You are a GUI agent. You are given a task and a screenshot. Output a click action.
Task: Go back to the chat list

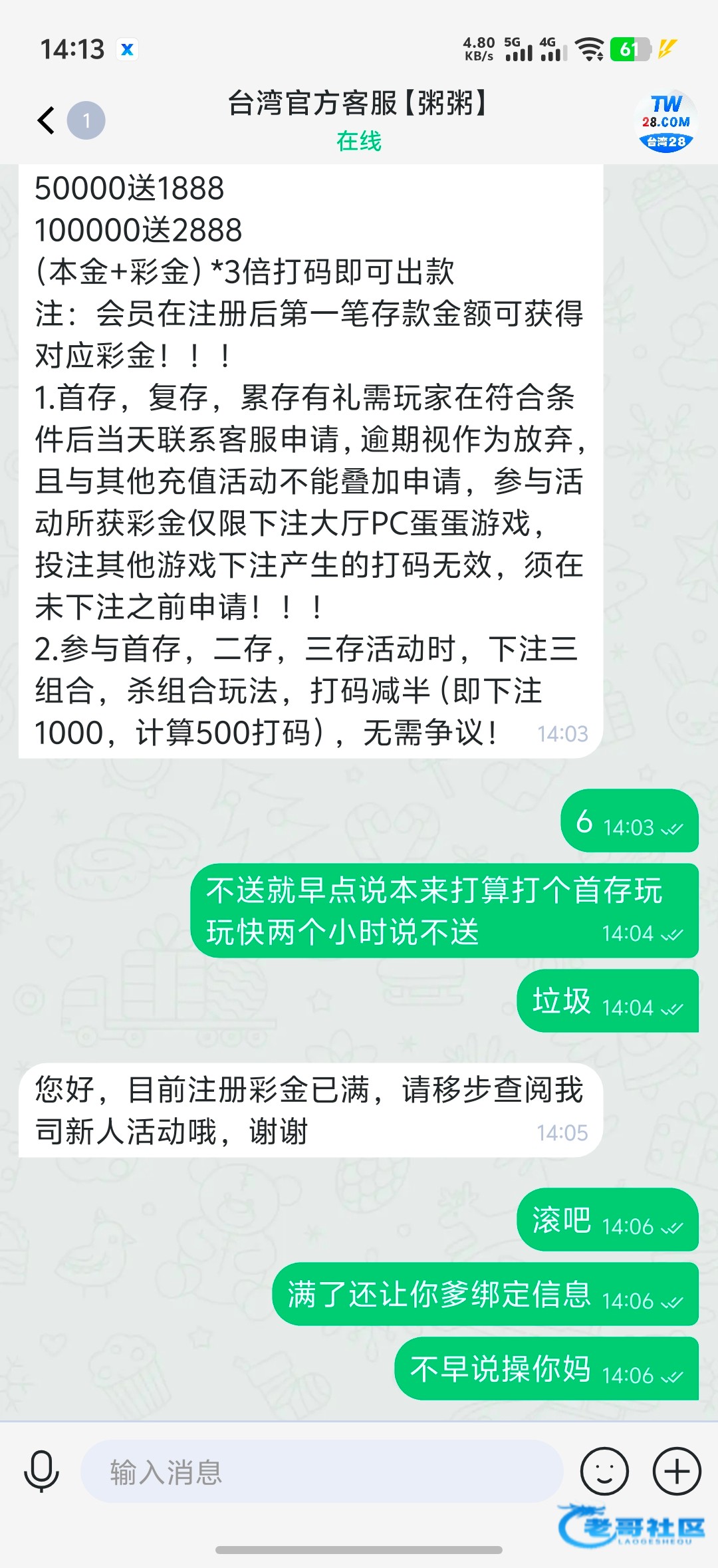tap(47, 120)
